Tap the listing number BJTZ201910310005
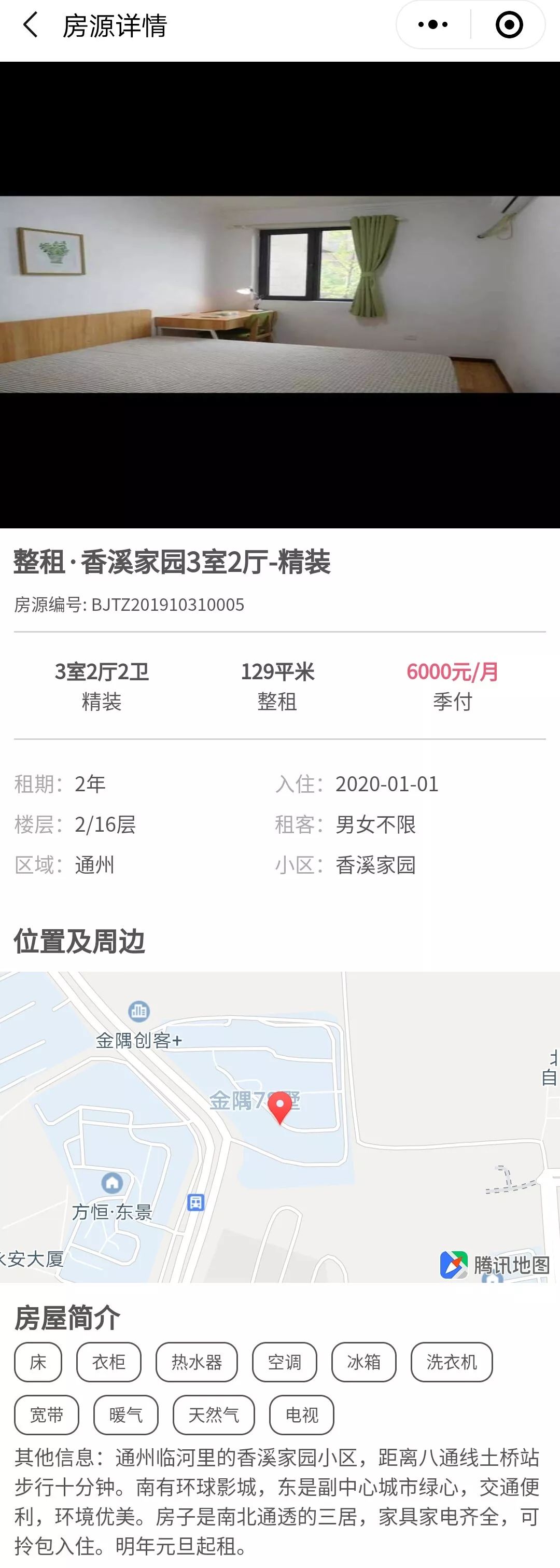 128,605
